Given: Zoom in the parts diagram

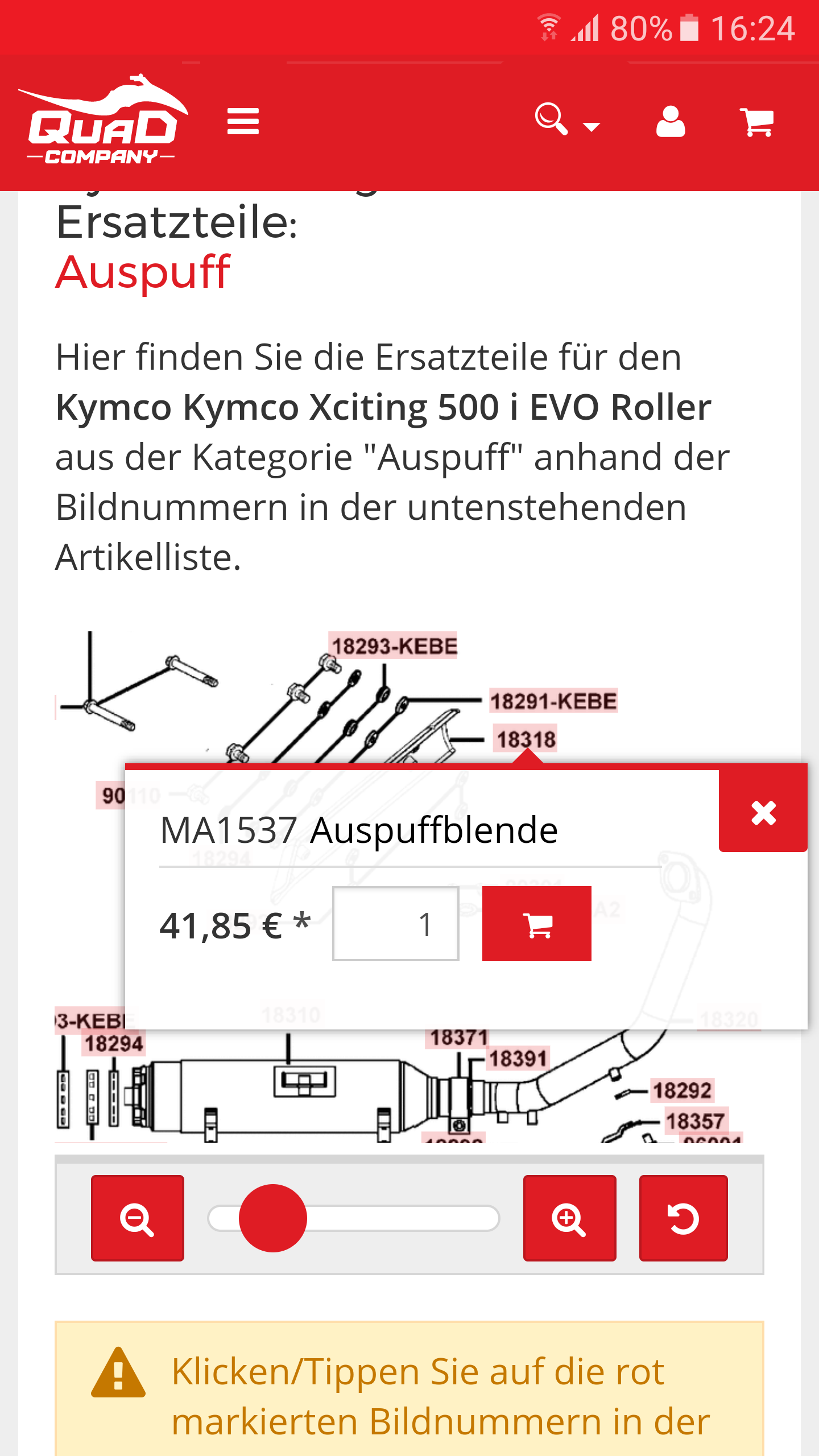Looking at the screenshot, I should point(569,1218).
